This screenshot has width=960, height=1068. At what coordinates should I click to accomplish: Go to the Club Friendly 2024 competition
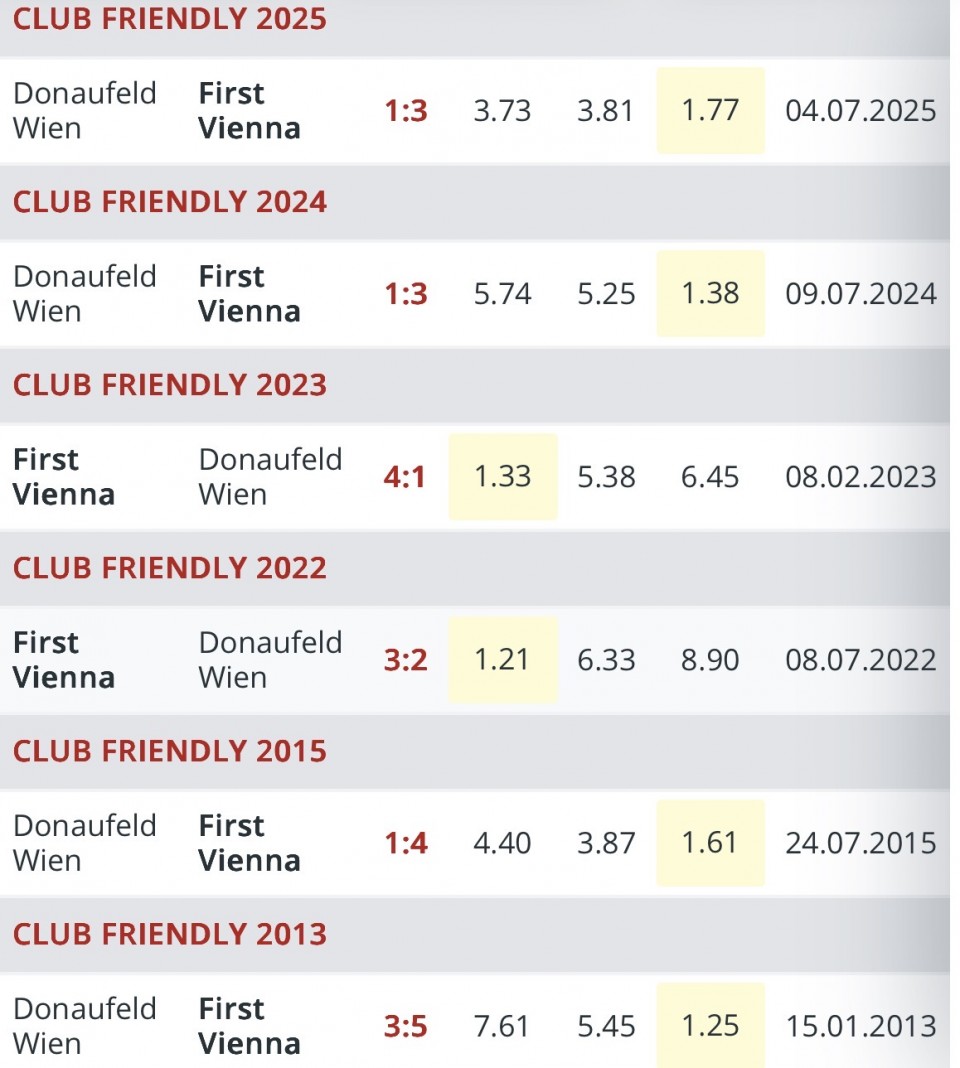click(x=170, y=202)
